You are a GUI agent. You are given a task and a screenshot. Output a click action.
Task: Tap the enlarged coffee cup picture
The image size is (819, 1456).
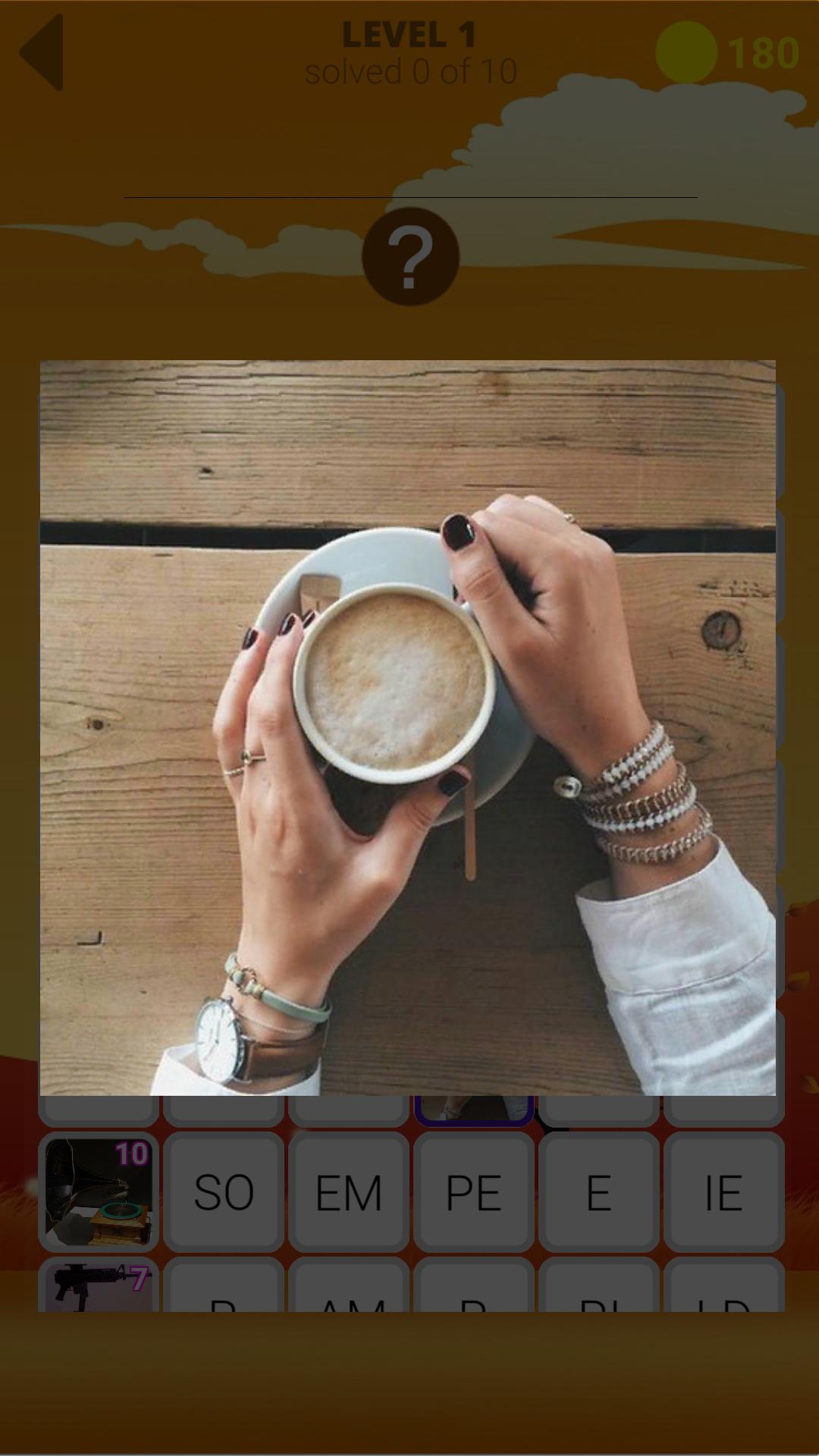[407, 727]
